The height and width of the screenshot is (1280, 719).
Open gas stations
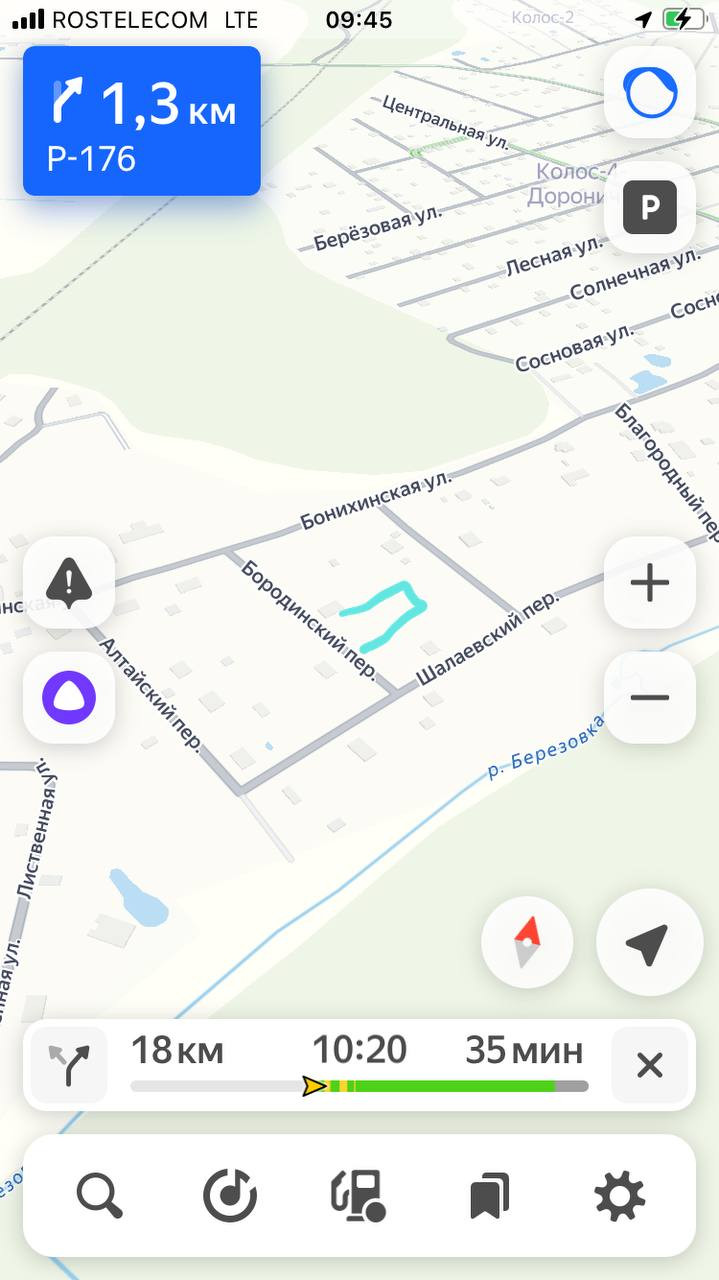(x=359, y=1196)
